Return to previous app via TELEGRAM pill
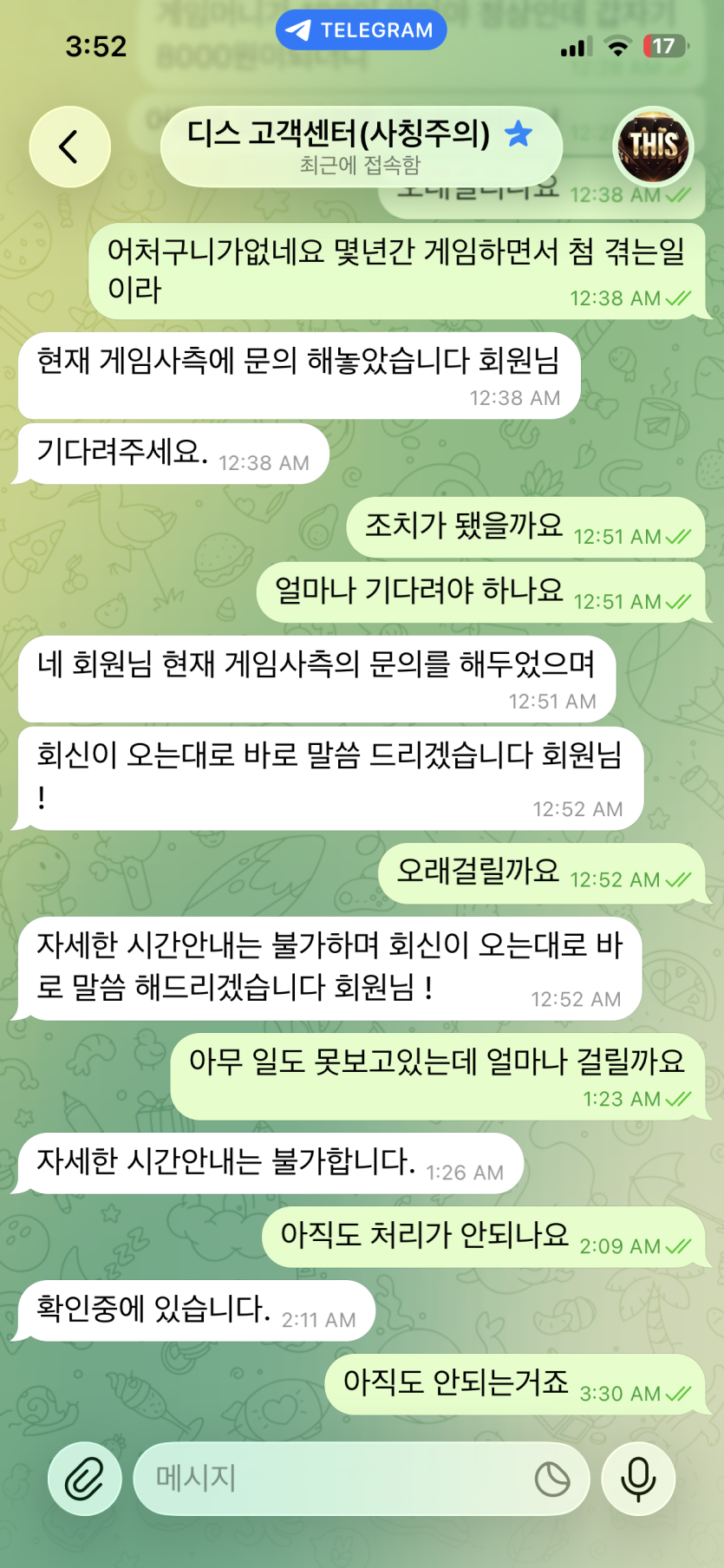The width and height of the screenshot is (724, 1568). 361,30
